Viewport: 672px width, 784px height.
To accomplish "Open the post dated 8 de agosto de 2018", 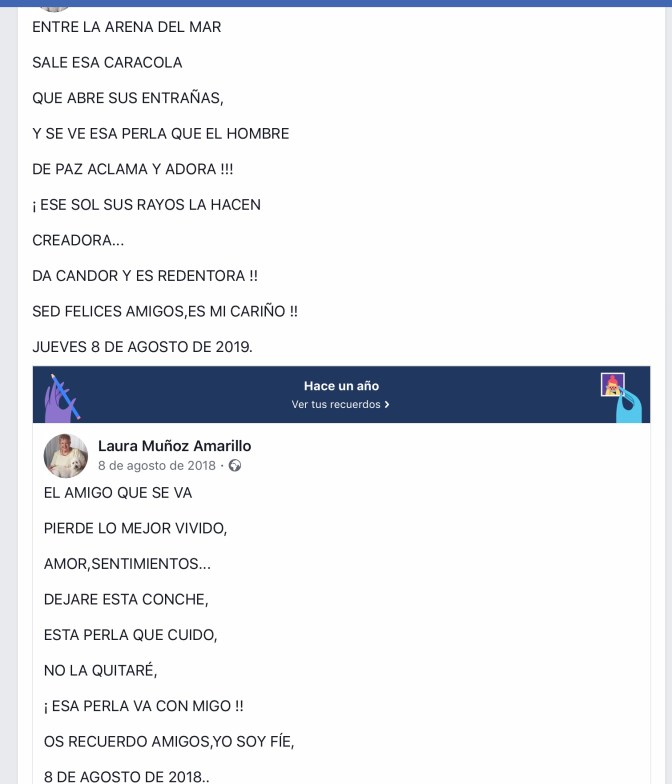I will tap(156, 466).
